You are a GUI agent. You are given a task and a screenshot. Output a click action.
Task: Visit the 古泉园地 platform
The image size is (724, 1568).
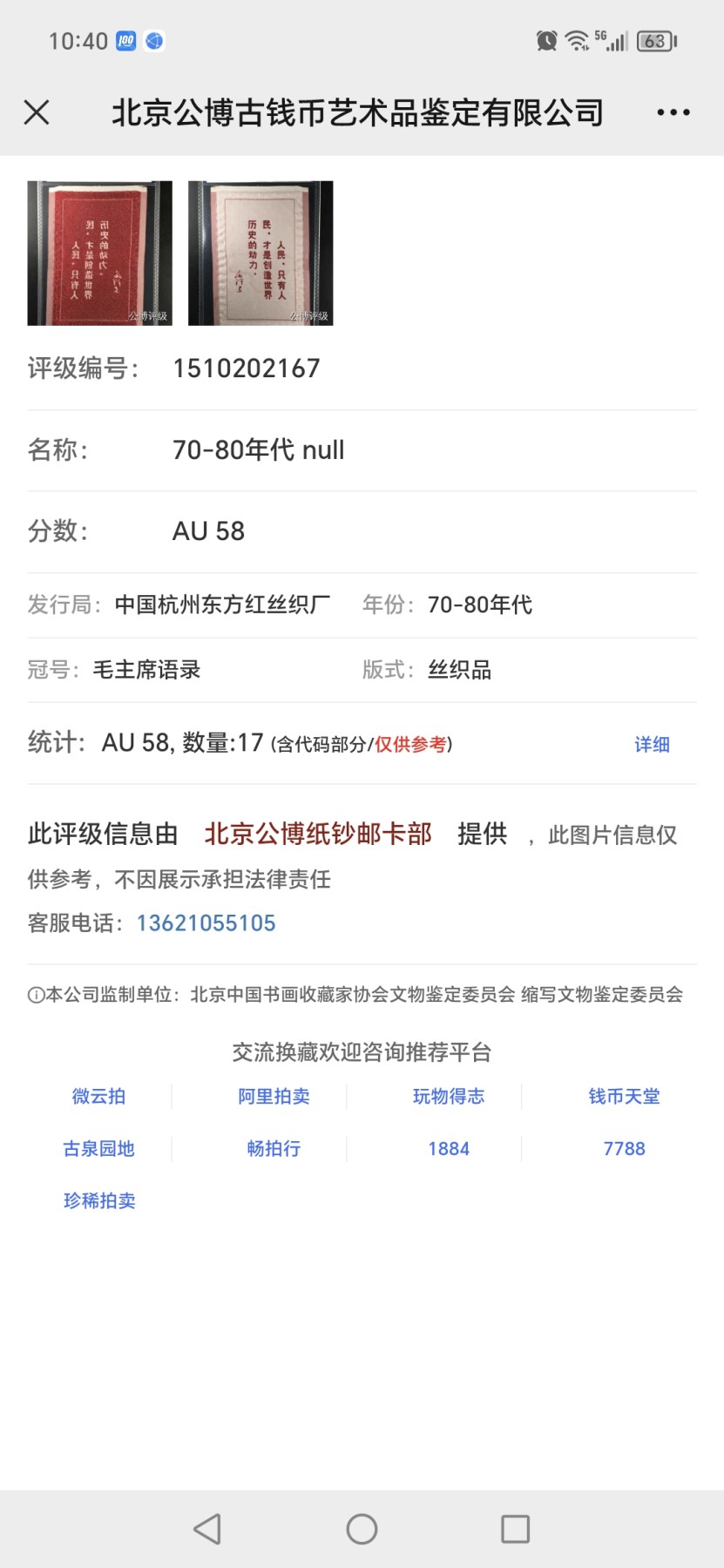tap(98, 1149)
